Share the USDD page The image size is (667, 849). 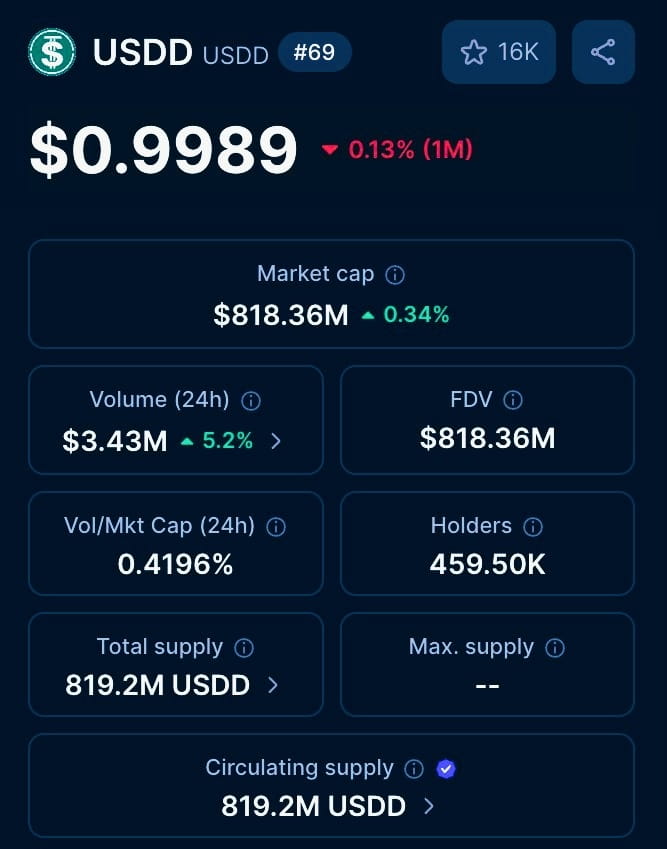click(603, 52)
